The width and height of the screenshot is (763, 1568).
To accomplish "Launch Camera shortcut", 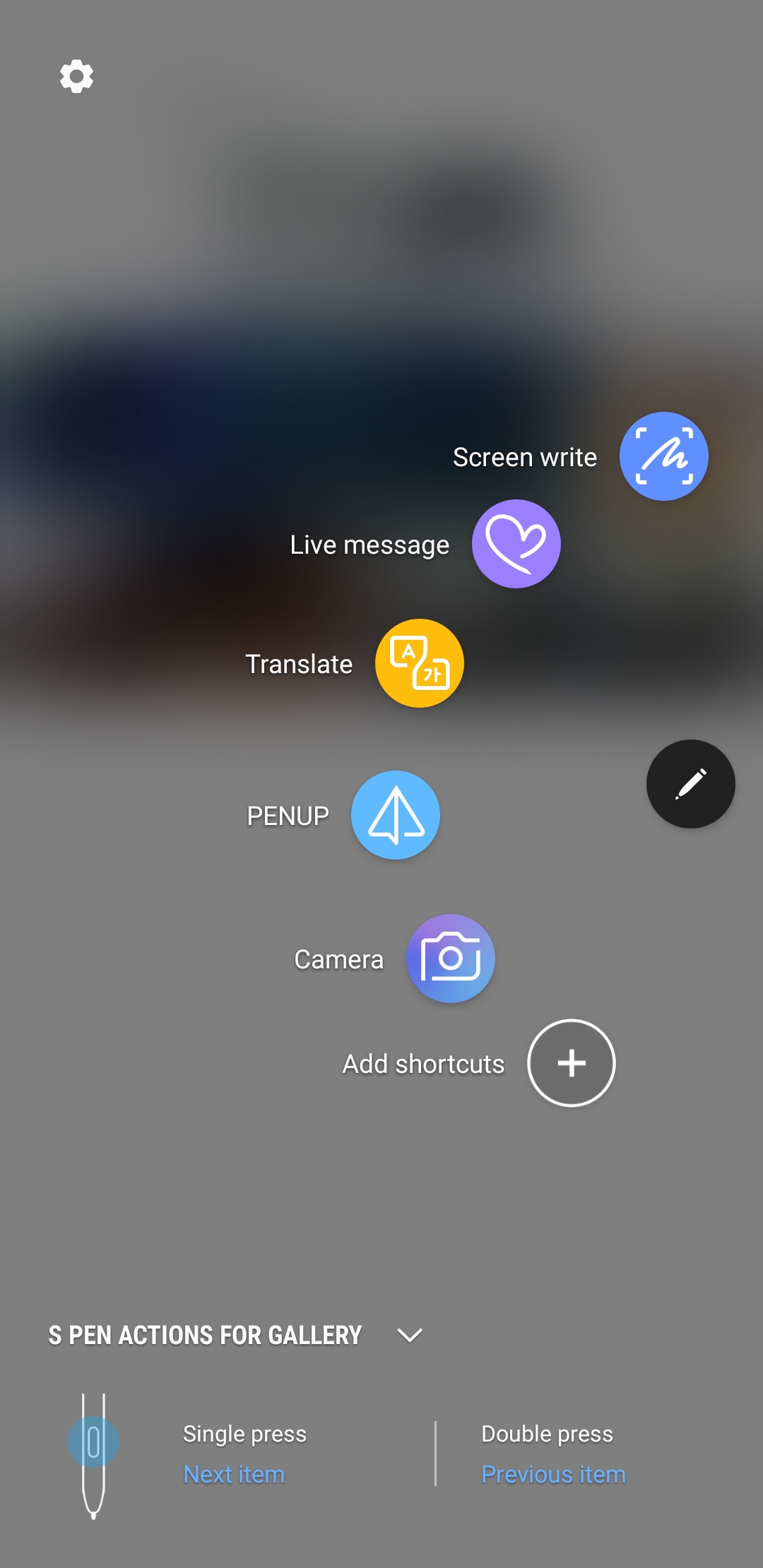I will tap(450, 958).
